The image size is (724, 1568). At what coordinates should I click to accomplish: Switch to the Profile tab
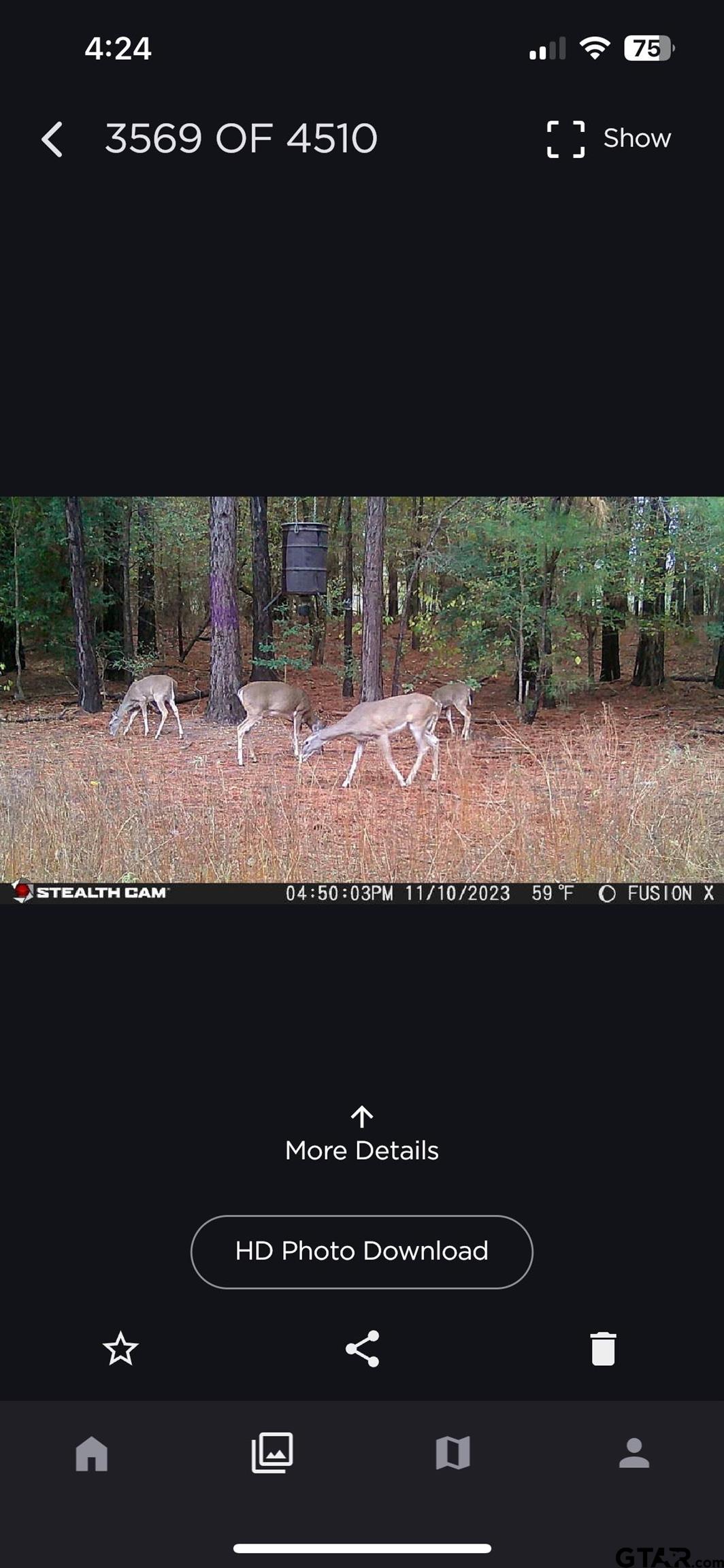tap(633, 1453)
